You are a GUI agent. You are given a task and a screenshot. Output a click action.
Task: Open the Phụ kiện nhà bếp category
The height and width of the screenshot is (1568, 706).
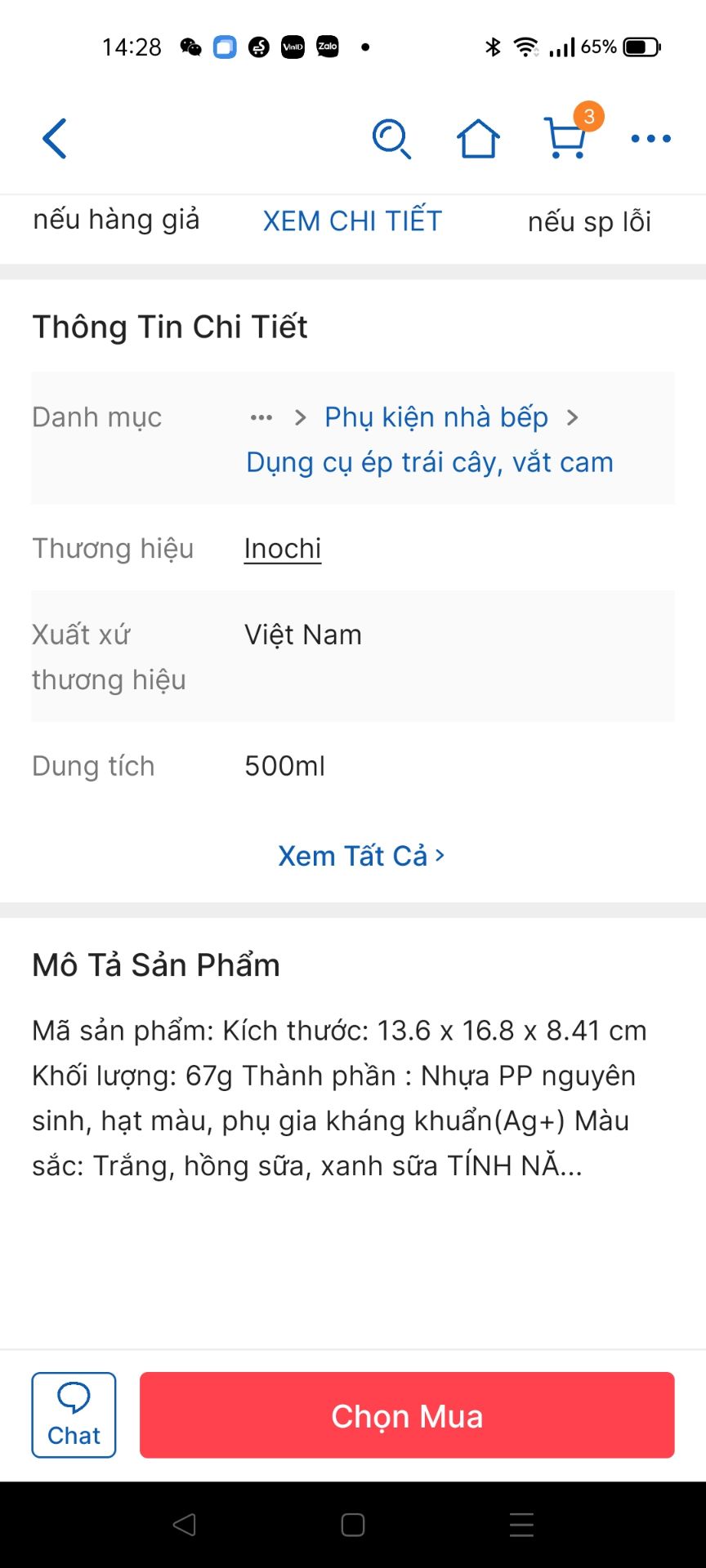(436, 417)
